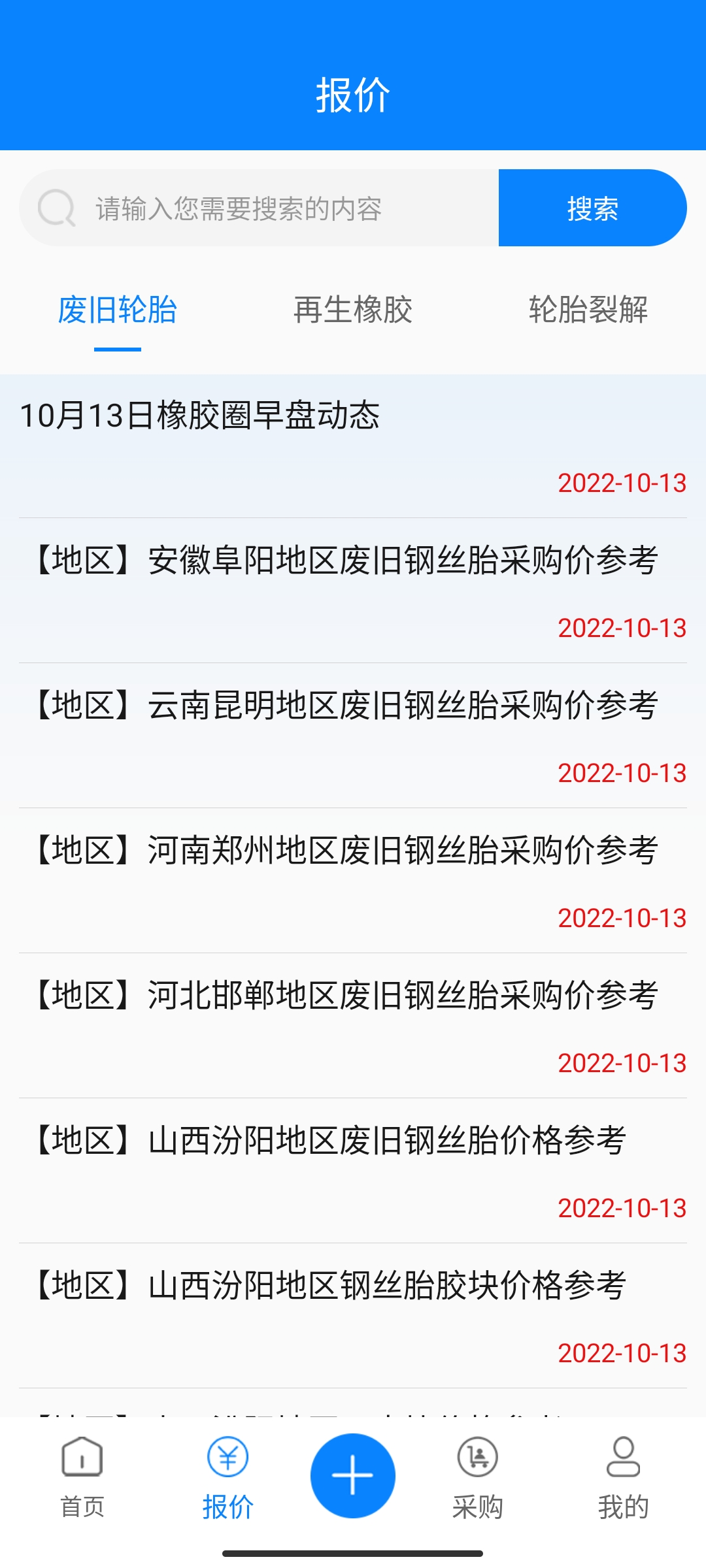706x1568 pixels.
Task: Open 10月13日橡胶圈早盘动态 article
Action: click(200, 416)
